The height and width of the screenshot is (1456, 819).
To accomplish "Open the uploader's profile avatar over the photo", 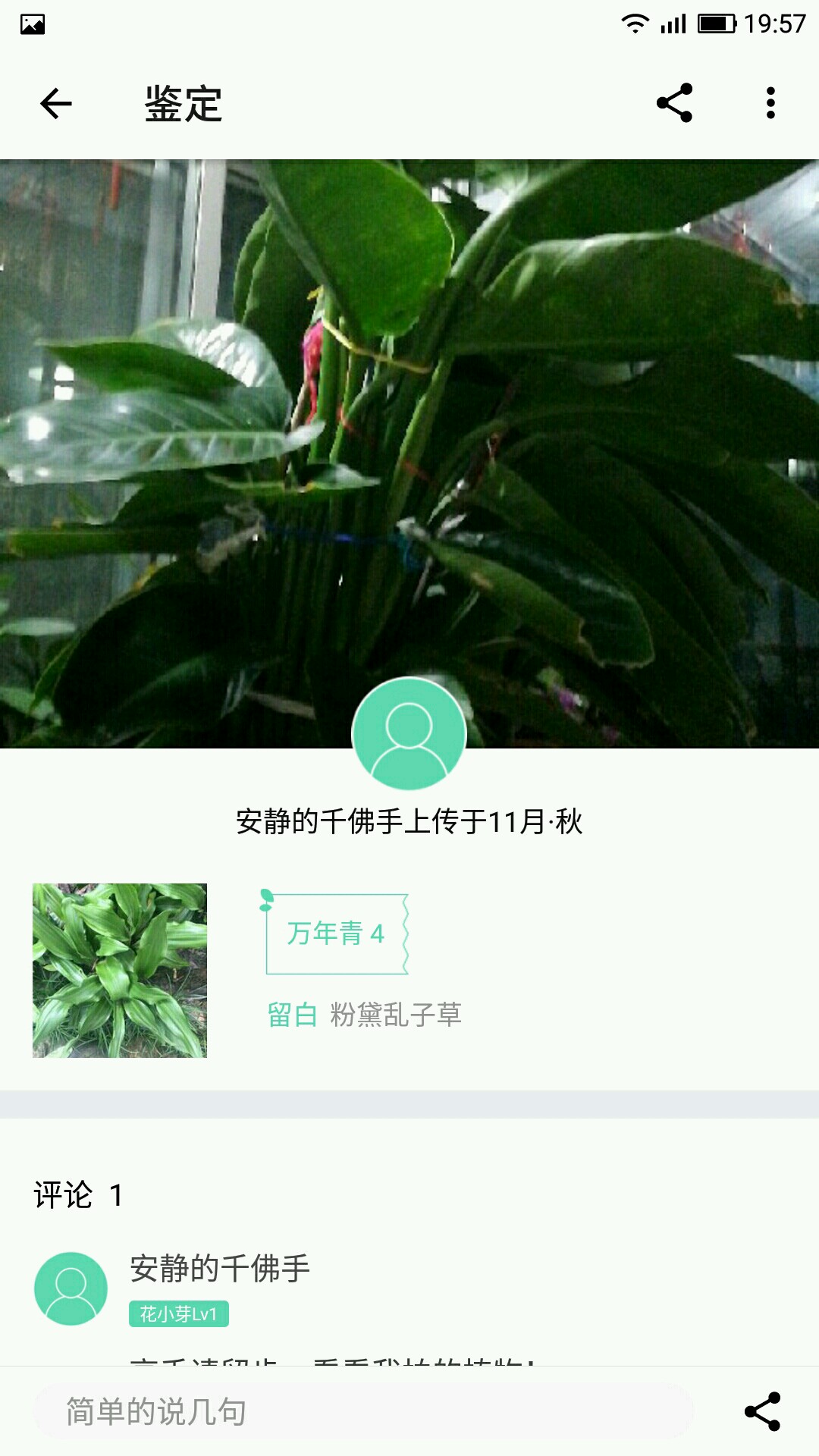I will pos(409,733).
